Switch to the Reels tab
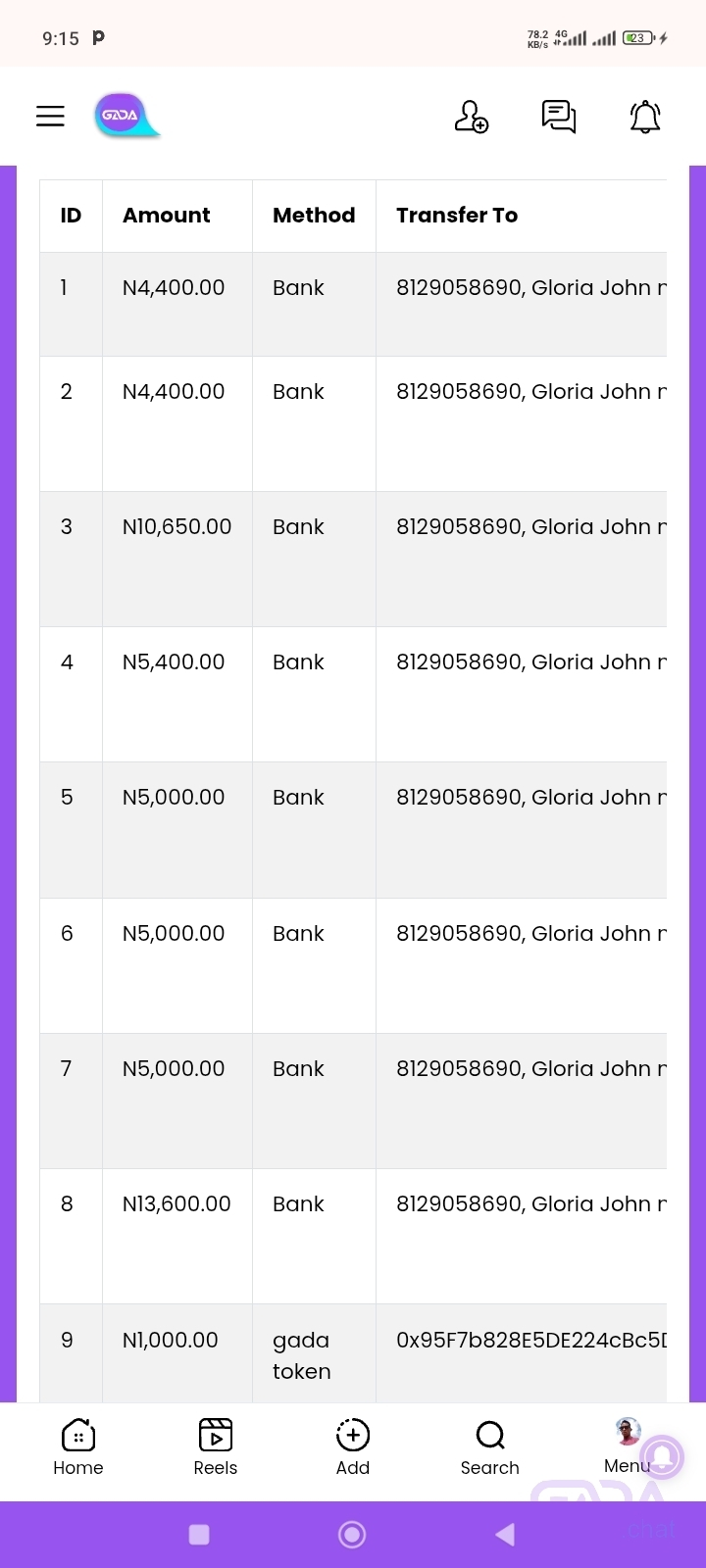The image size is (706, 1568). [216, 1447]
